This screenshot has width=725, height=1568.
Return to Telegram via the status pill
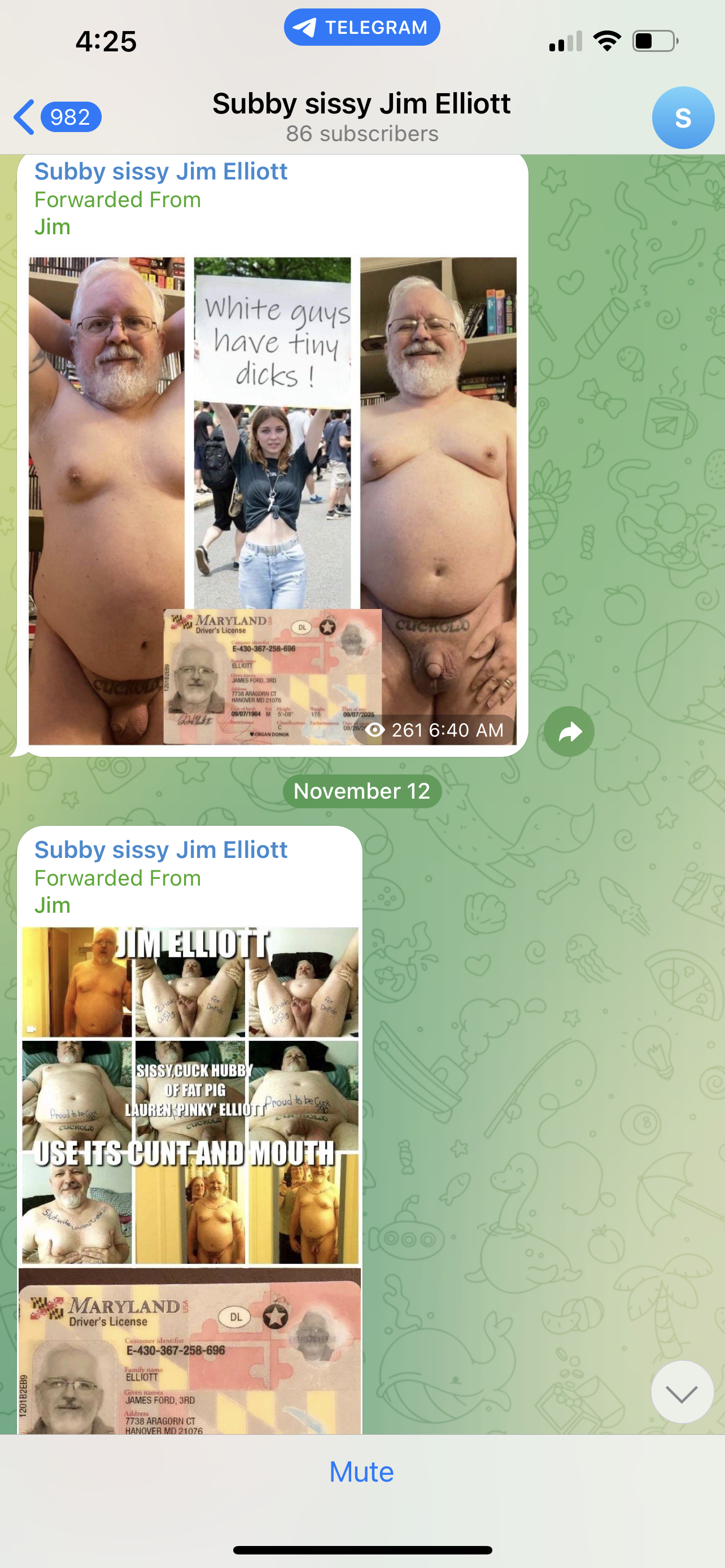click(x=361, y=28)
